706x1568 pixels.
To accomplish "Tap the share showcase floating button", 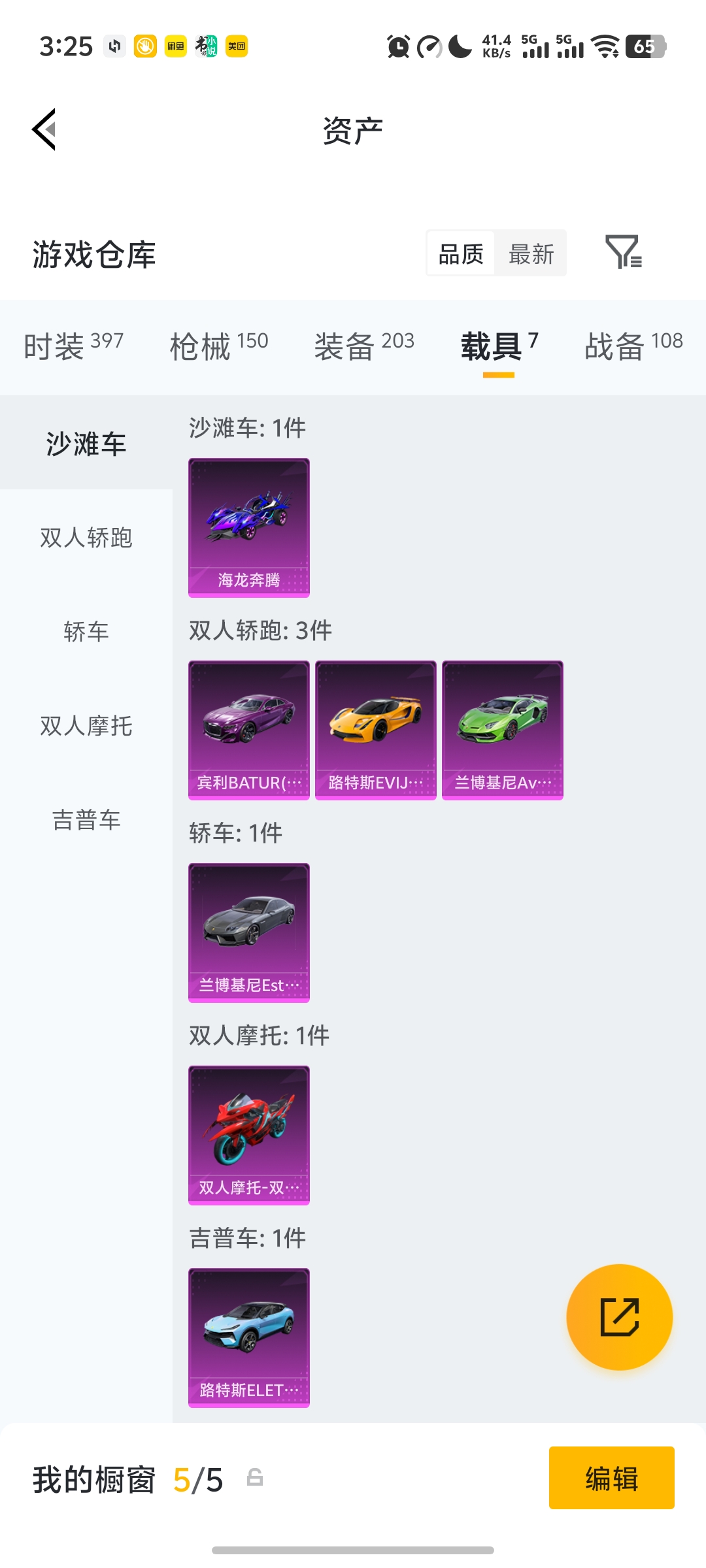I will (618, 1318).
